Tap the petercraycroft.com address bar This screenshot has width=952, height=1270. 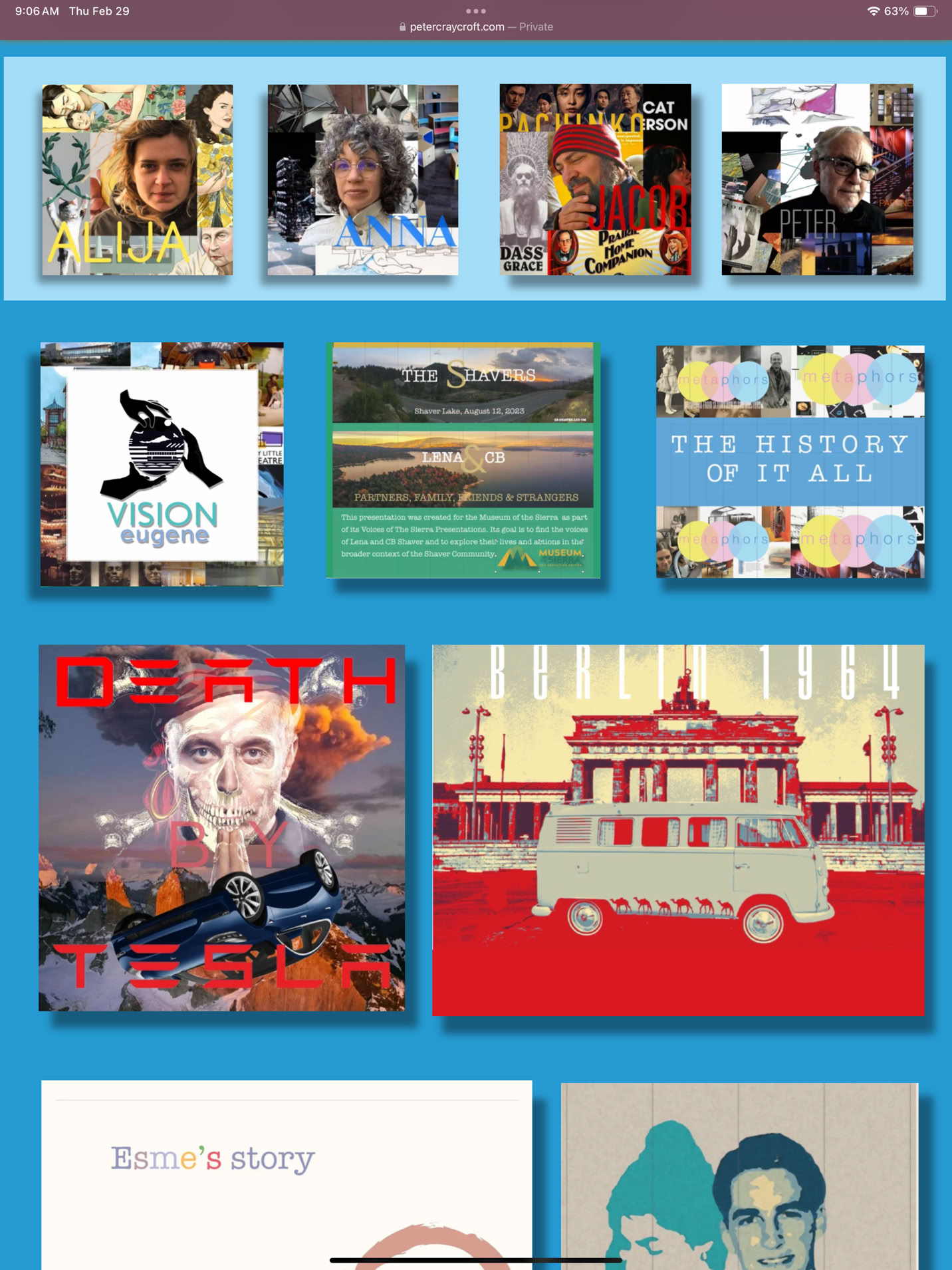(x=476, y=27)
